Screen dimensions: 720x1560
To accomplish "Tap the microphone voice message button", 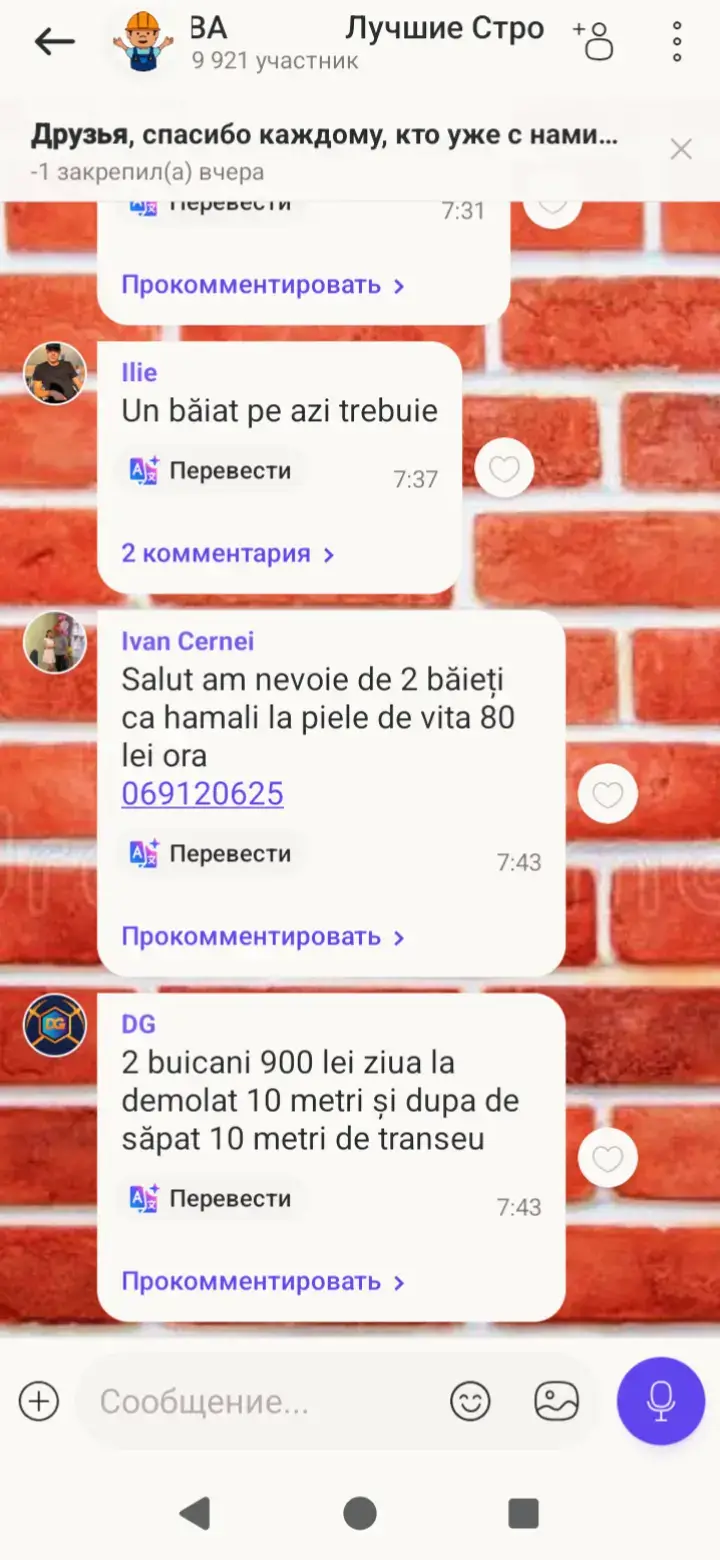I will point(661,1401).
